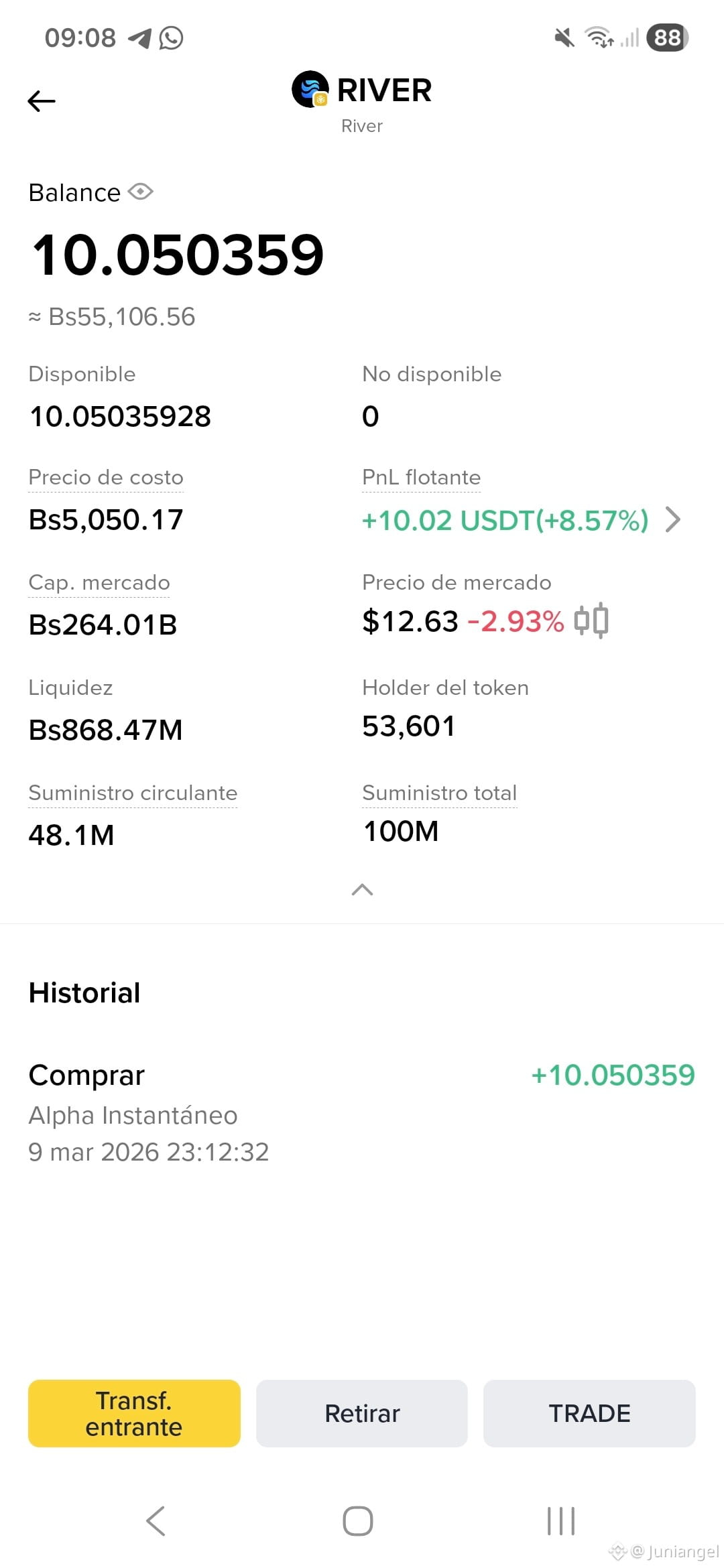Show Suministro circulante explanation
This screenshot has height=1568, width=724.
[x=133, y=793]
